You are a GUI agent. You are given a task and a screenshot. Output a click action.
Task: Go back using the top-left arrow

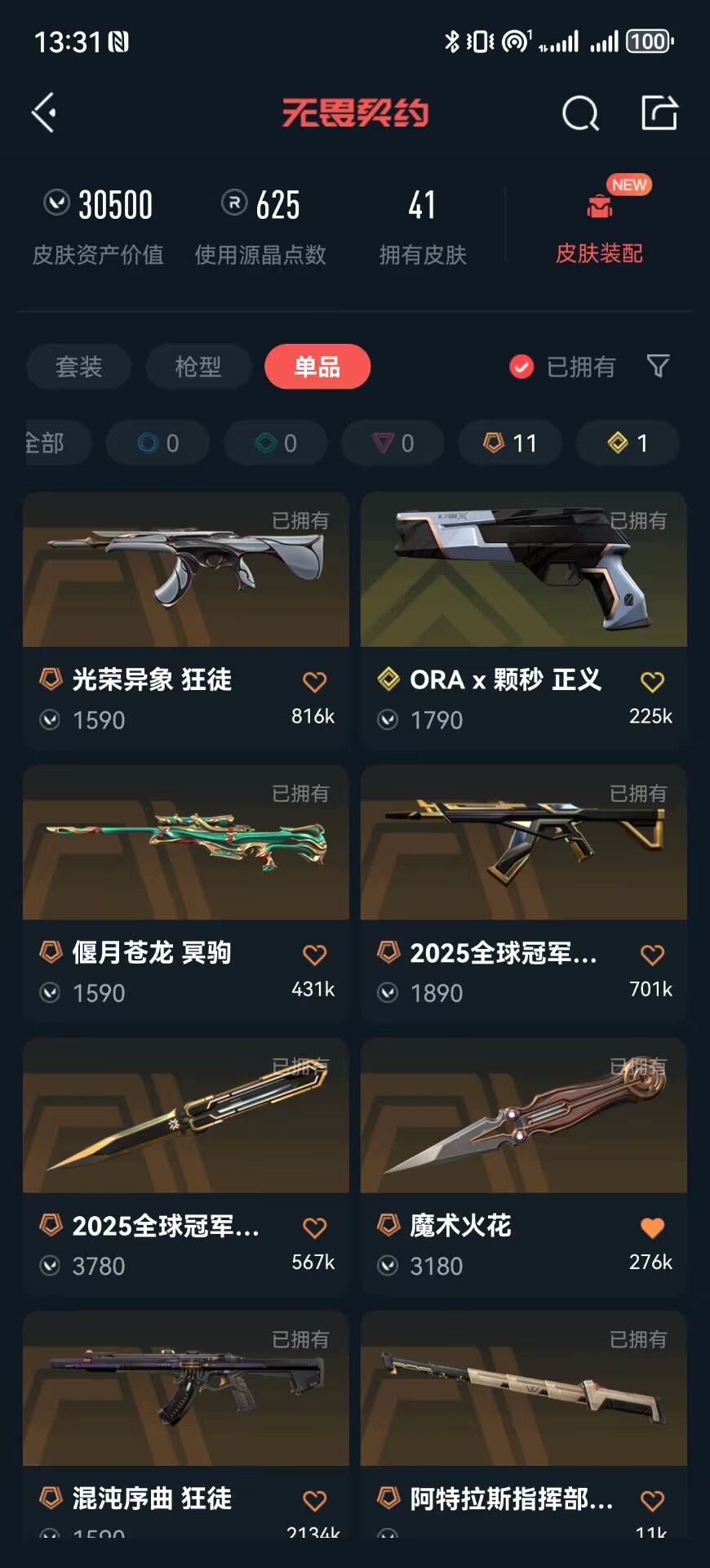point(44,113)
